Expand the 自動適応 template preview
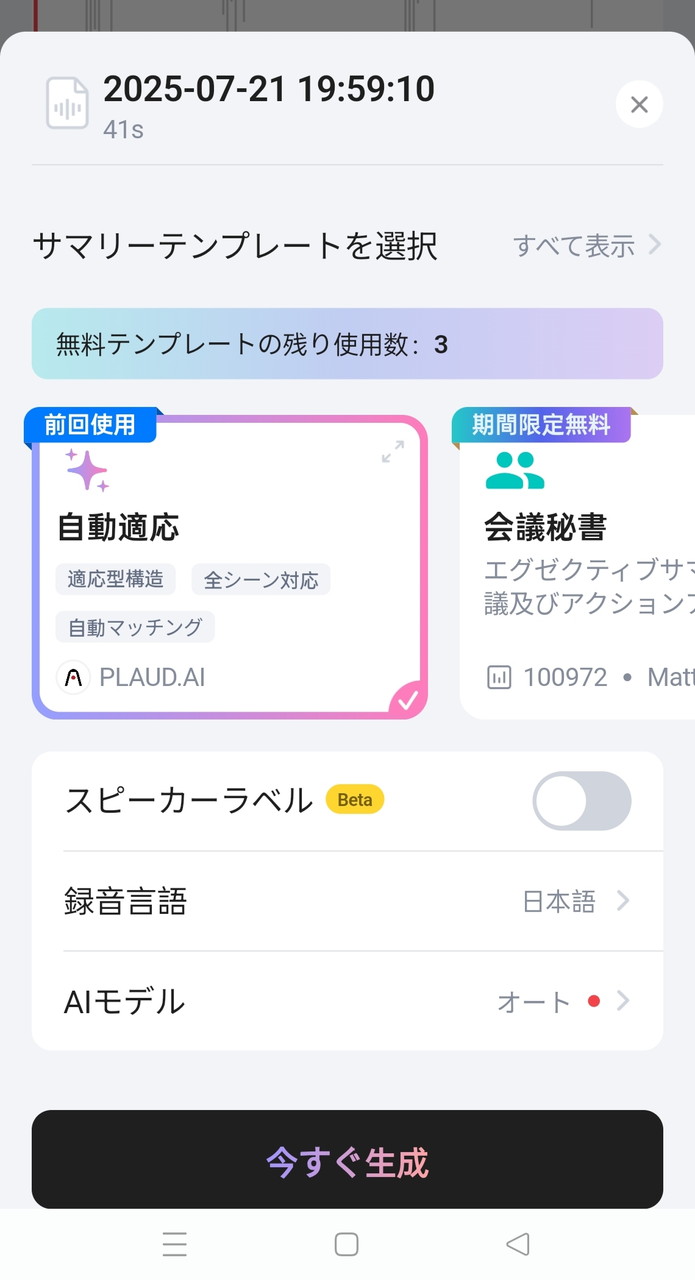695x1280 pixels. pos(393,452)
